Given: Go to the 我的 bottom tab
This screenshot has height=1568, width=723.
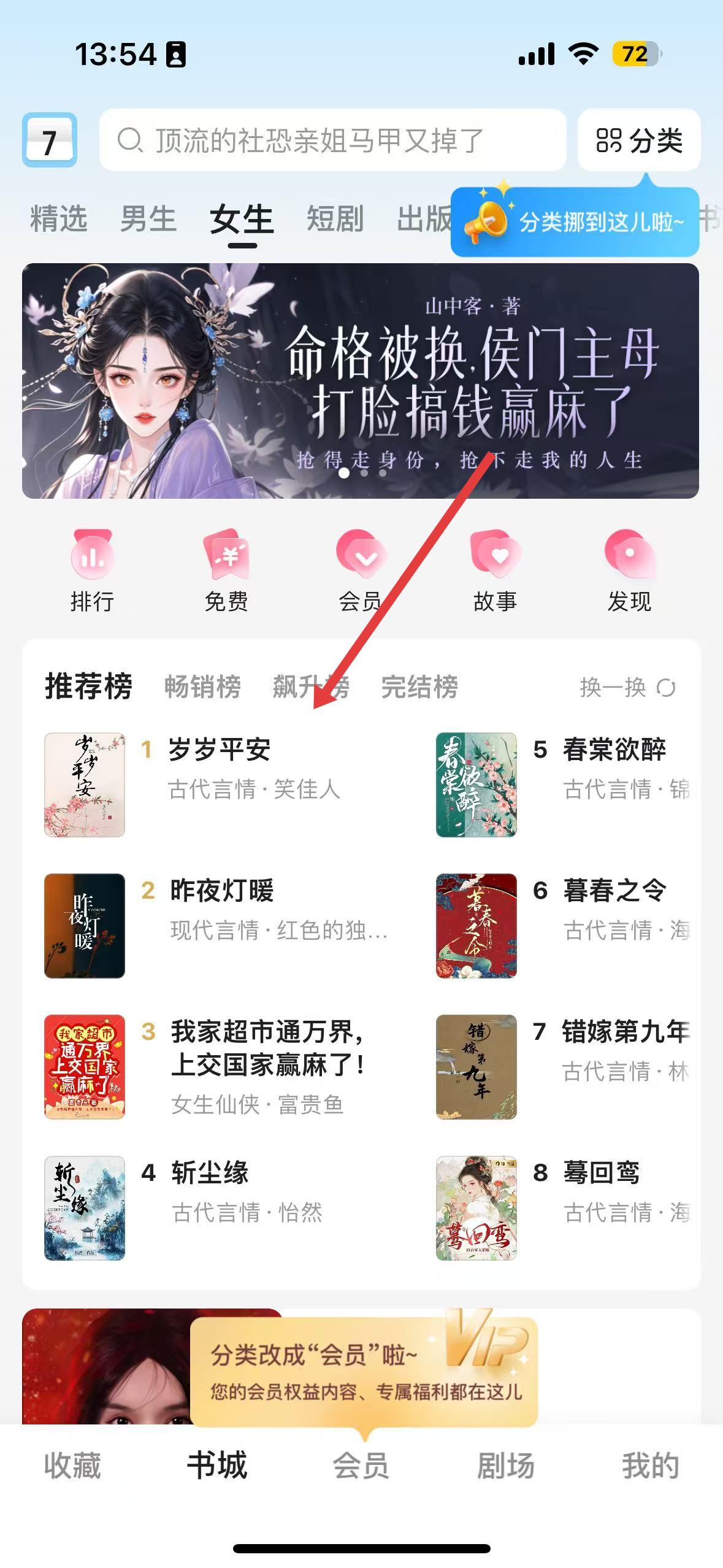Looking at the screenshot, I should (650, 1466).
